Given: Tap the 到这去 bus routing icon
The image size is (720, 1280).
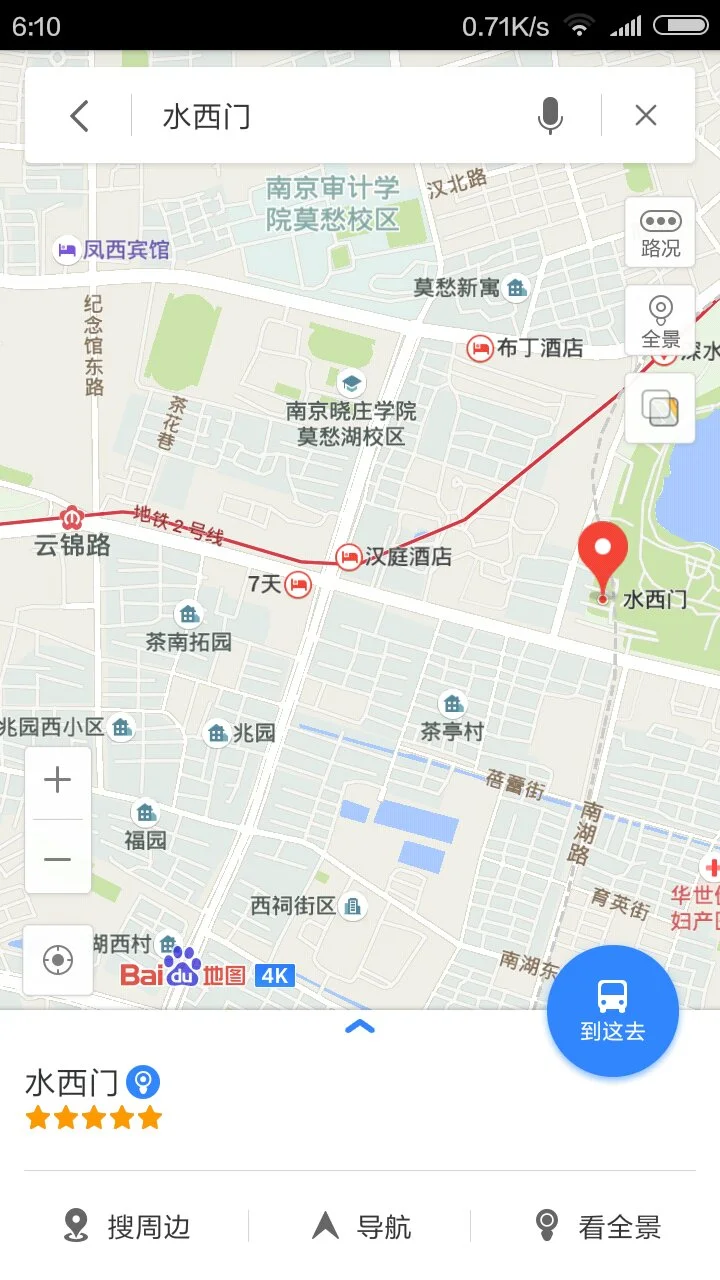Looking at the screenshot, I should pos(613,1010).
